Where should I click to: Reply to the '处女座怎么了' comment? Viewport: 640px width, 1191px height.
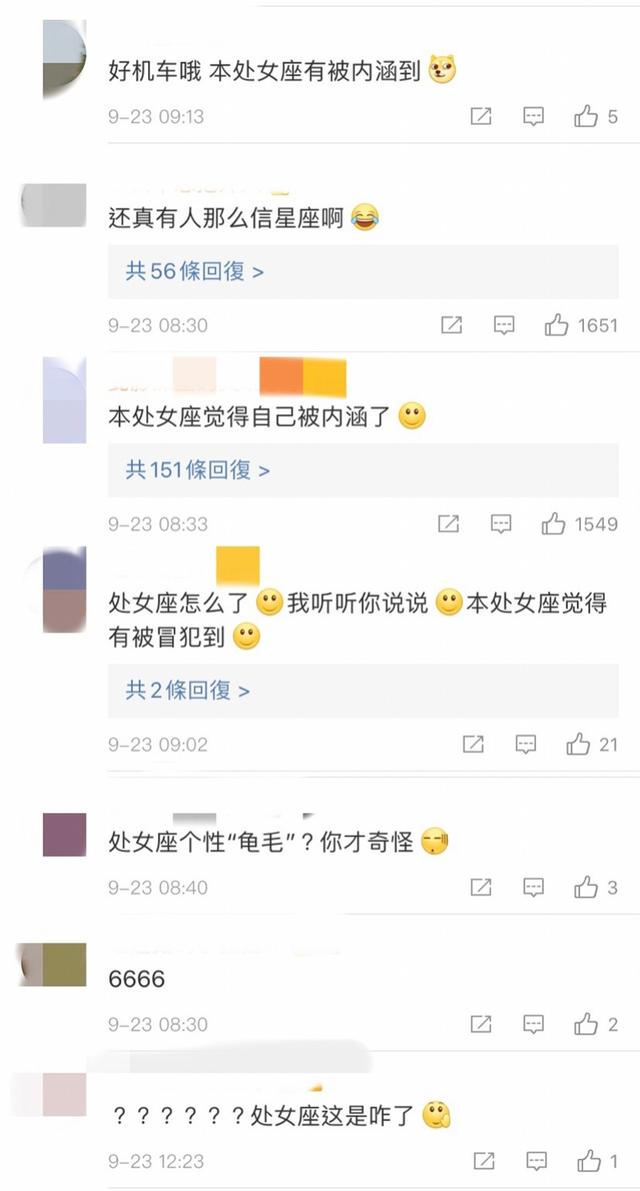(526, 745)
